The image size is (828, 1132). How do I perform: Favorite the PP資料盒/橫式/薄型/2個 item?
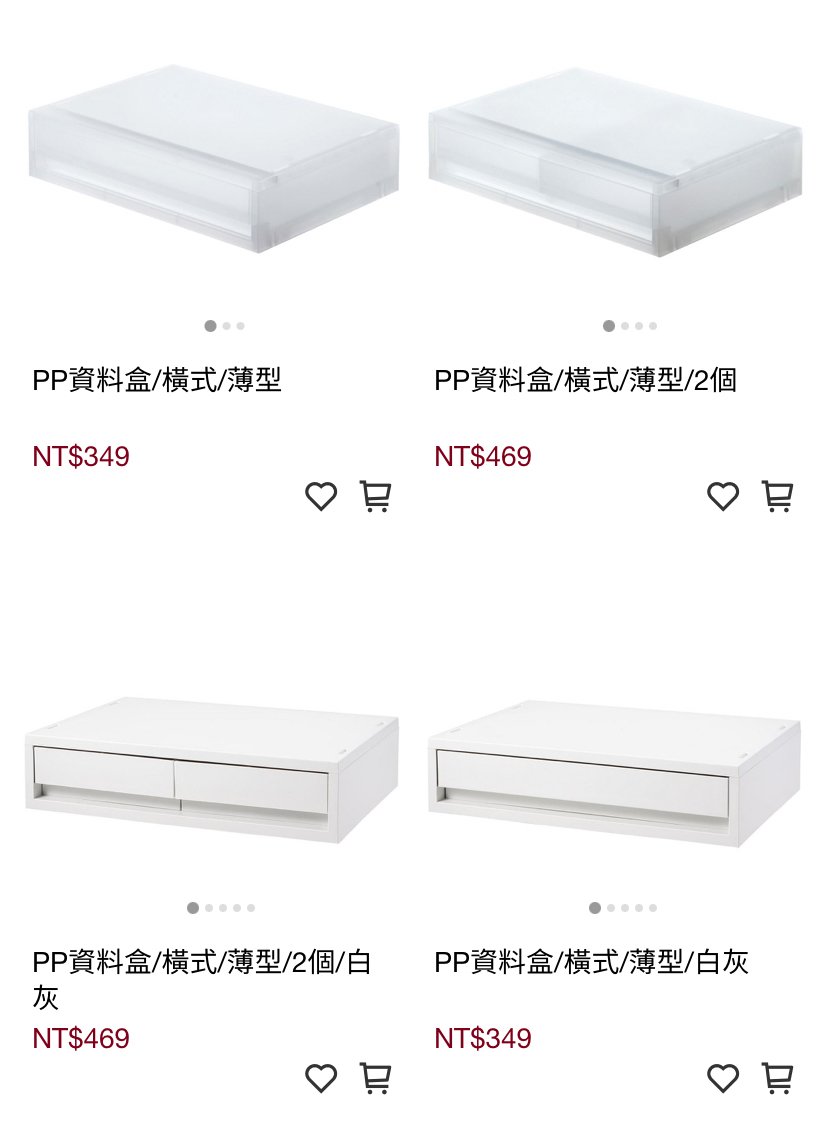click(x=723, y=496)
